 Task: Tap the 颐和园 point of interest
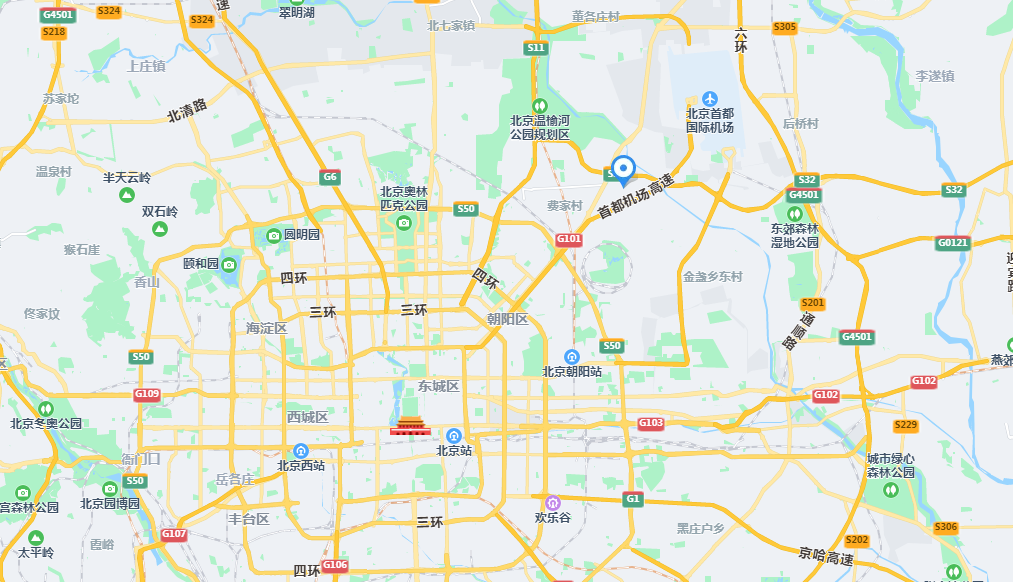coord(229,264)
